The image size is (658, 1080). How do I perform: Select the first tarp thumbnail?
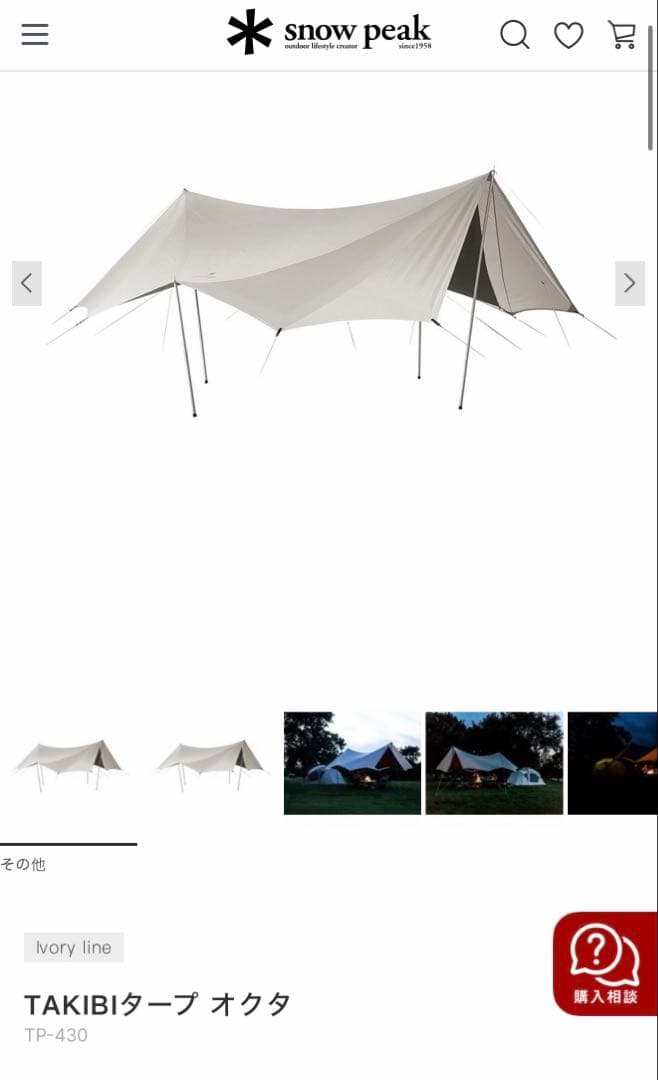coord(68,763)
